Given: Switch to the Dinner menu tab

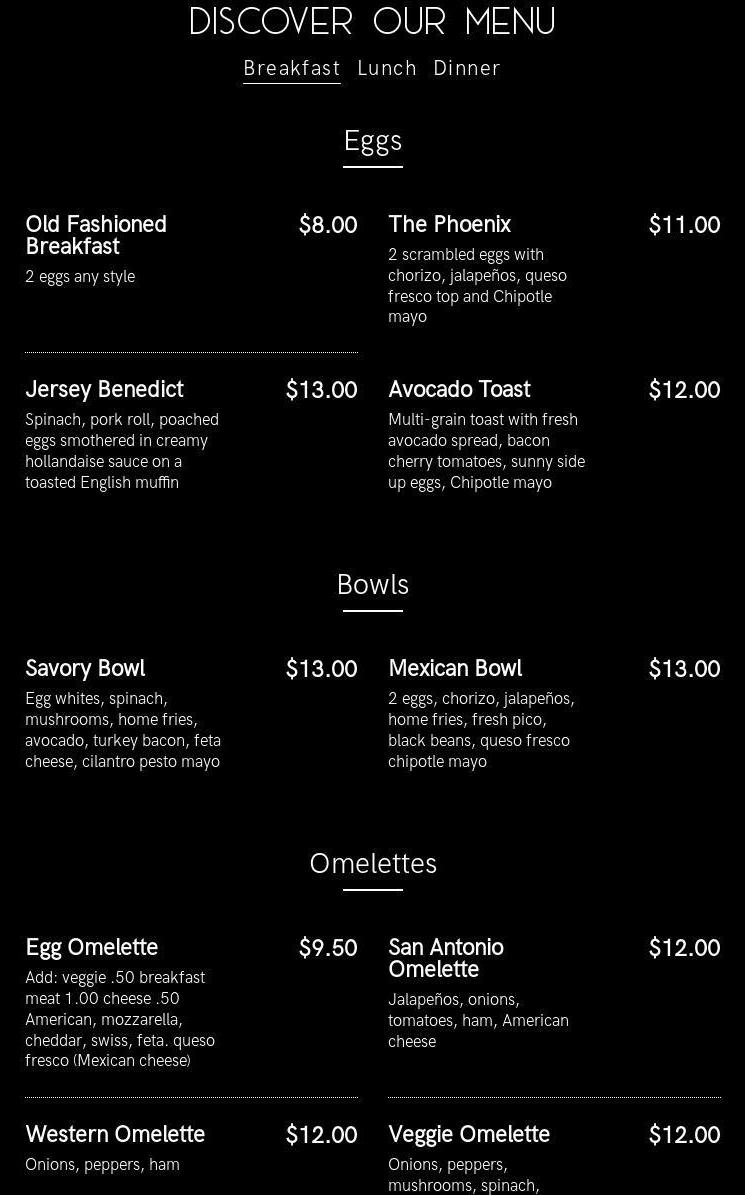Looking at the screenshot, I should coord(467,69).
